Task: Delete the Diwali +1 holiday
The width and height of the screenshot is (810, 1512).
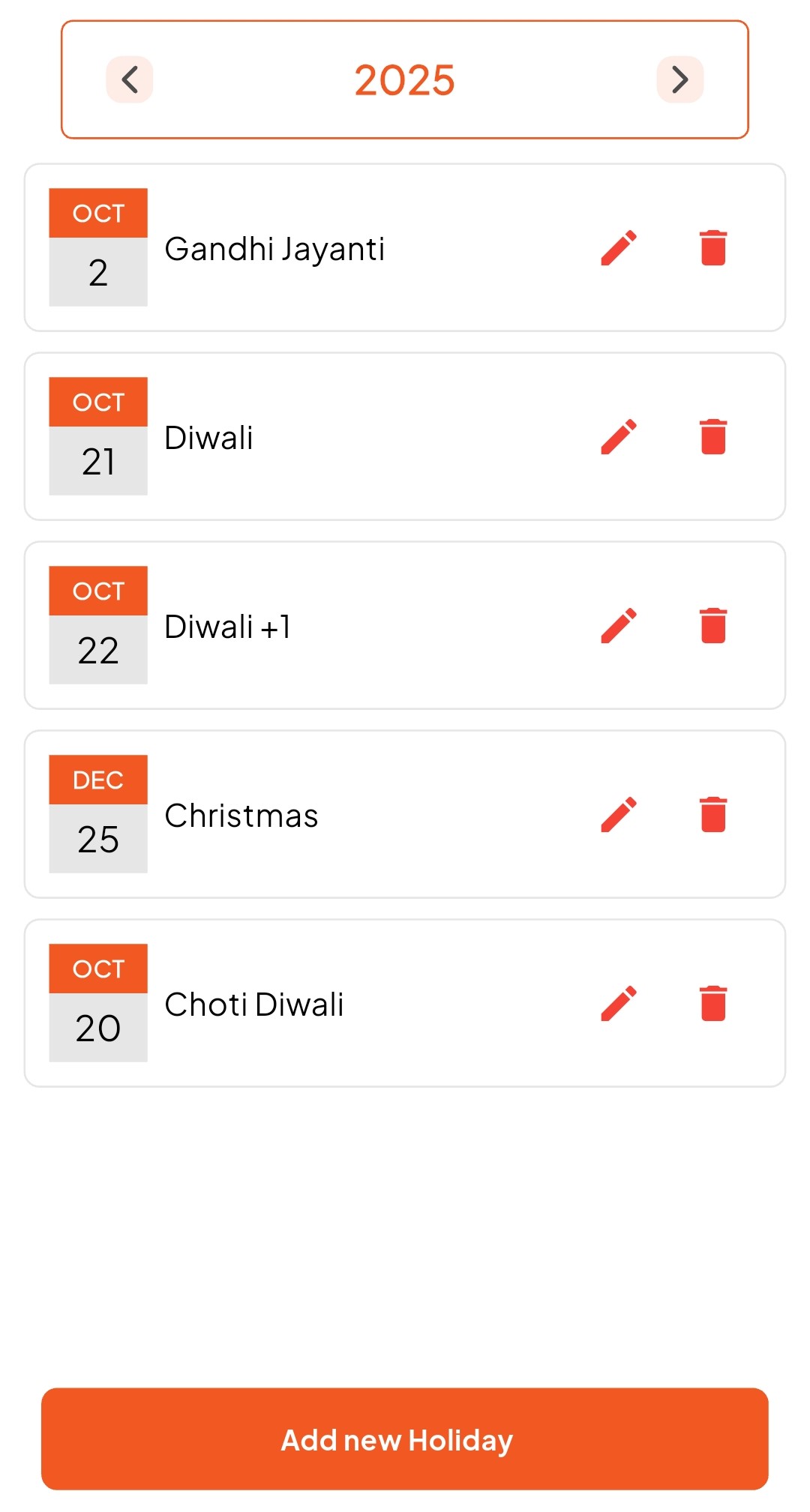Action: (x=713, y=626)
